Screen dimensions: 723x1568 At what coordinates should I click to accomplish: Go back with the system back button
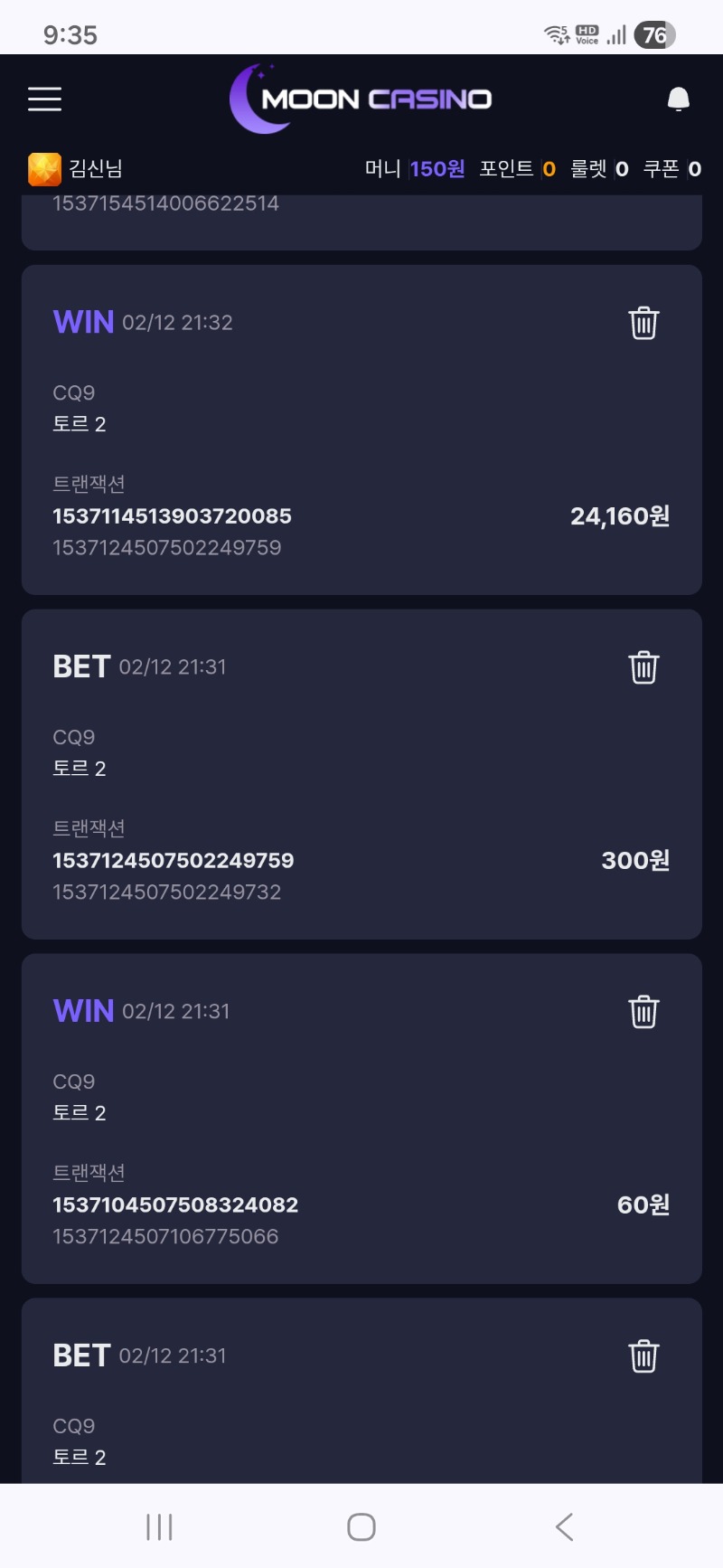[x=564, y=1527]
